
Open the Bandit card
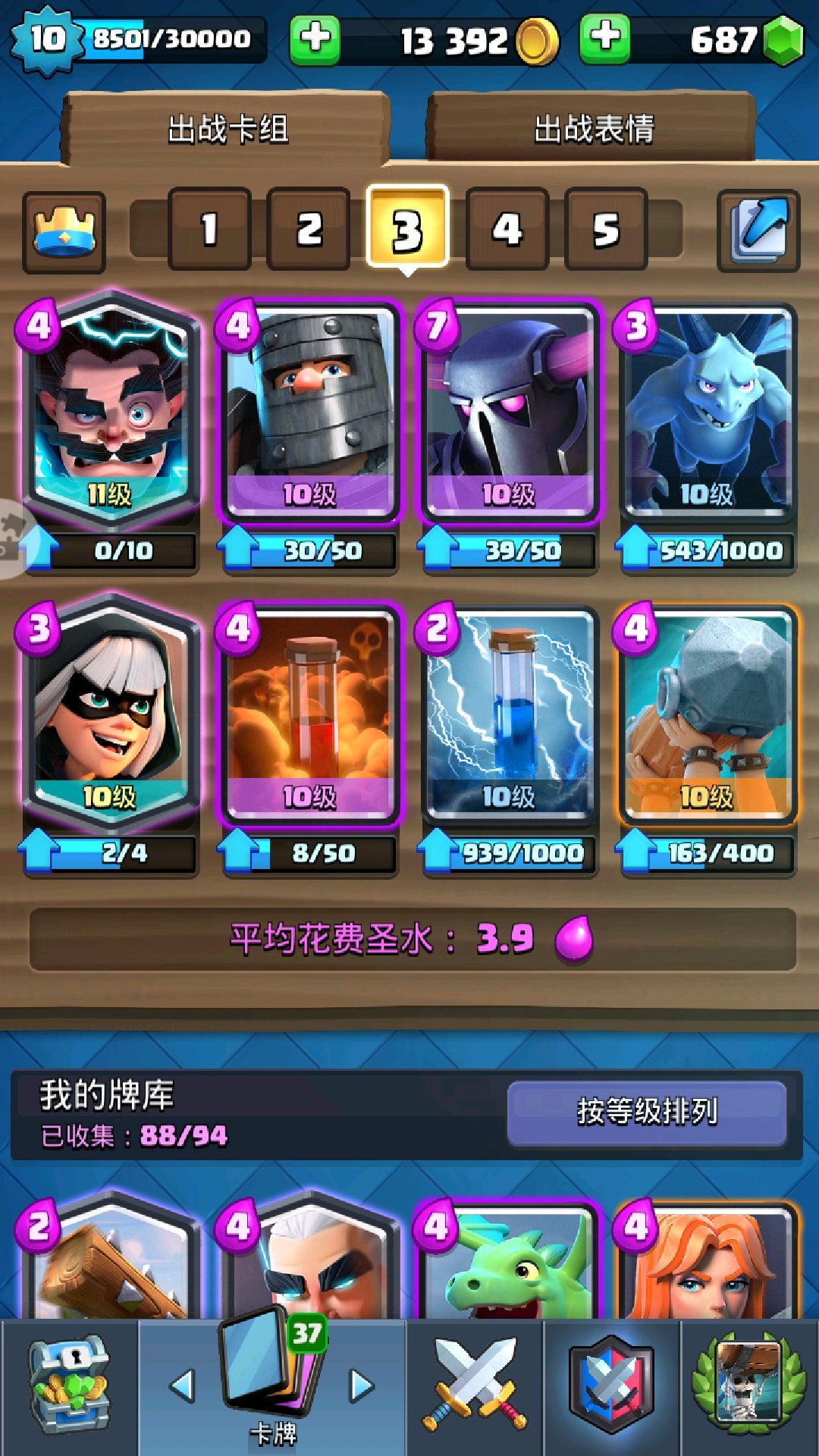[x=111, y=713]
